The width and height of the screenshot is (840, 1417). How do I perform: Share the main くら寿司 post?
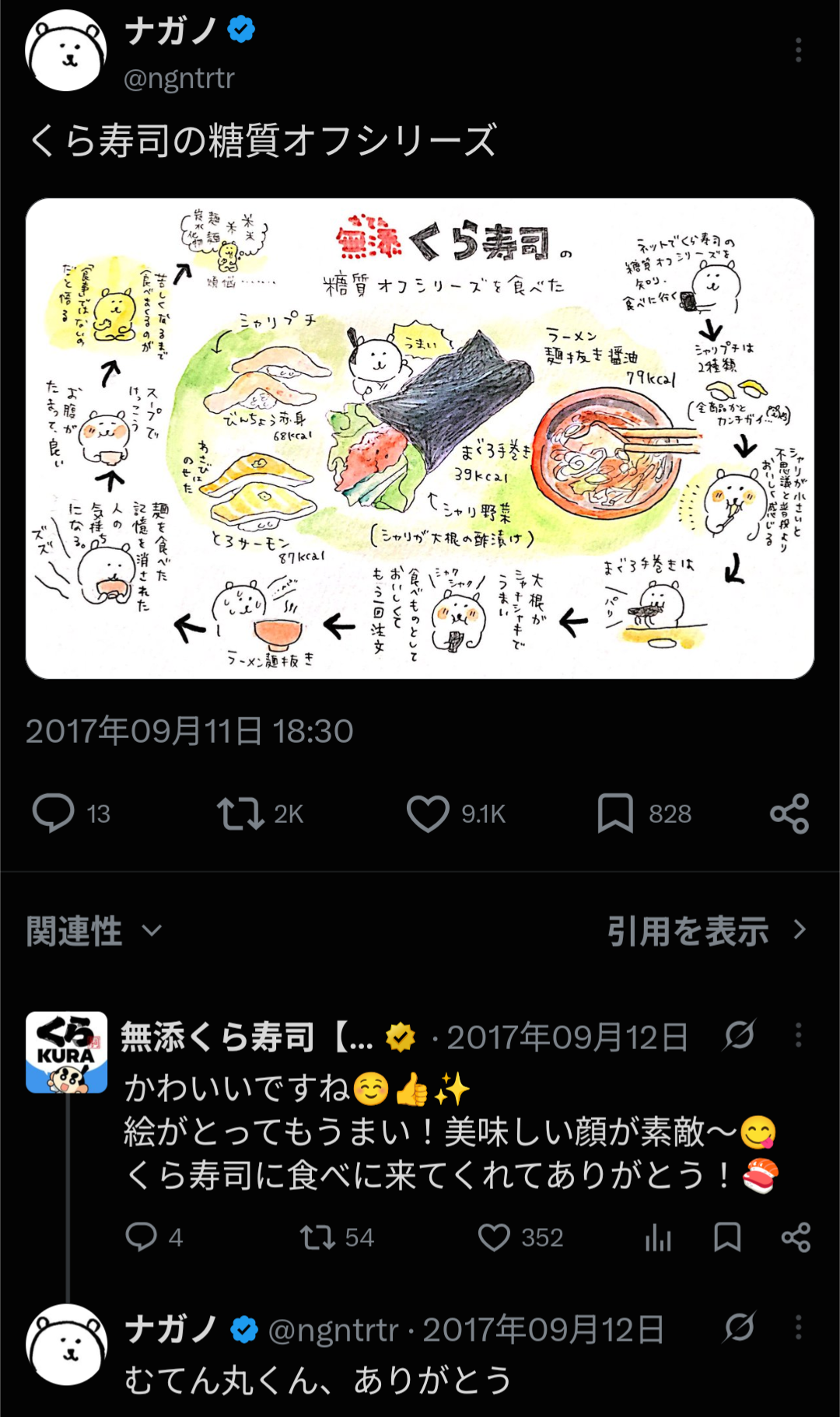[789, 813]
